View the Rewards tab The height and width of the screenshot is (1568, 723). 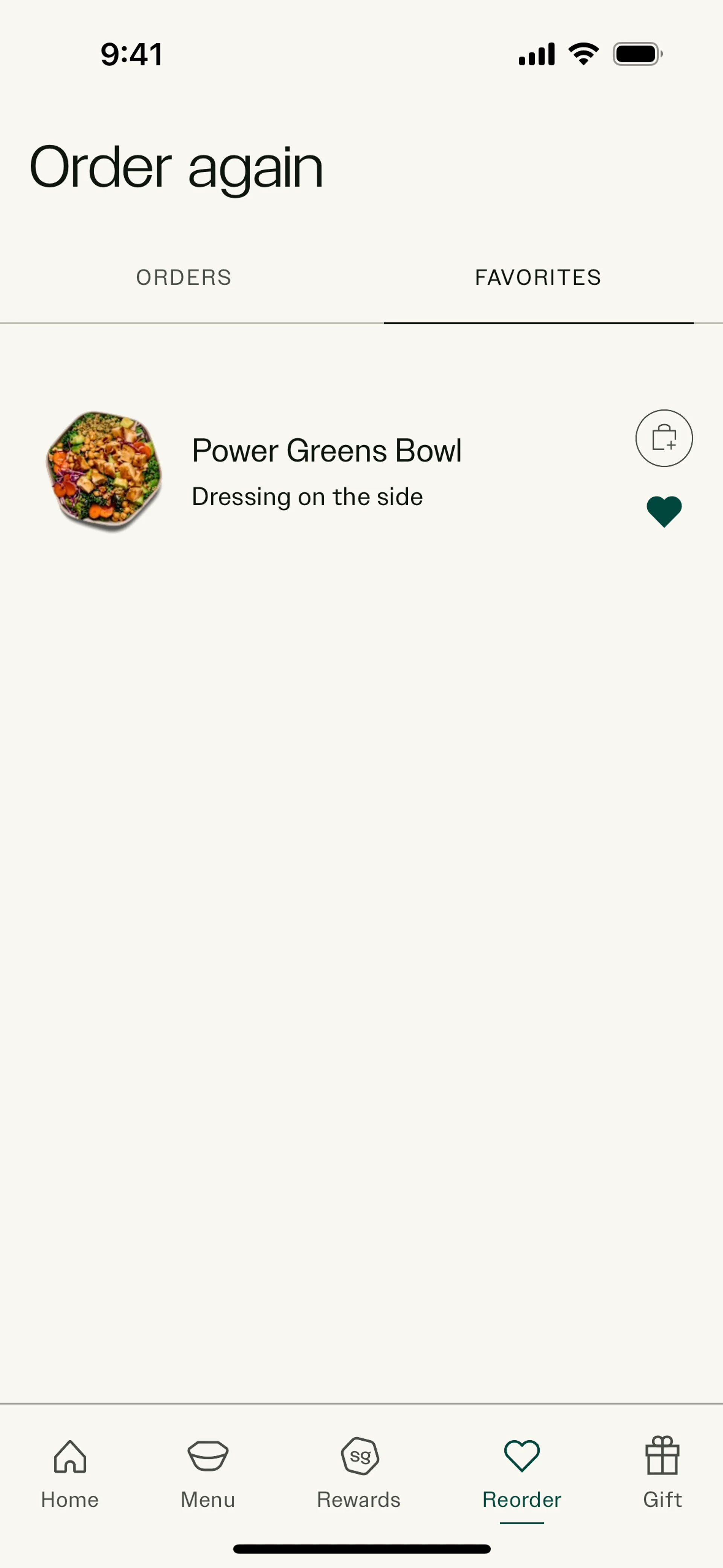[359, 1473]
